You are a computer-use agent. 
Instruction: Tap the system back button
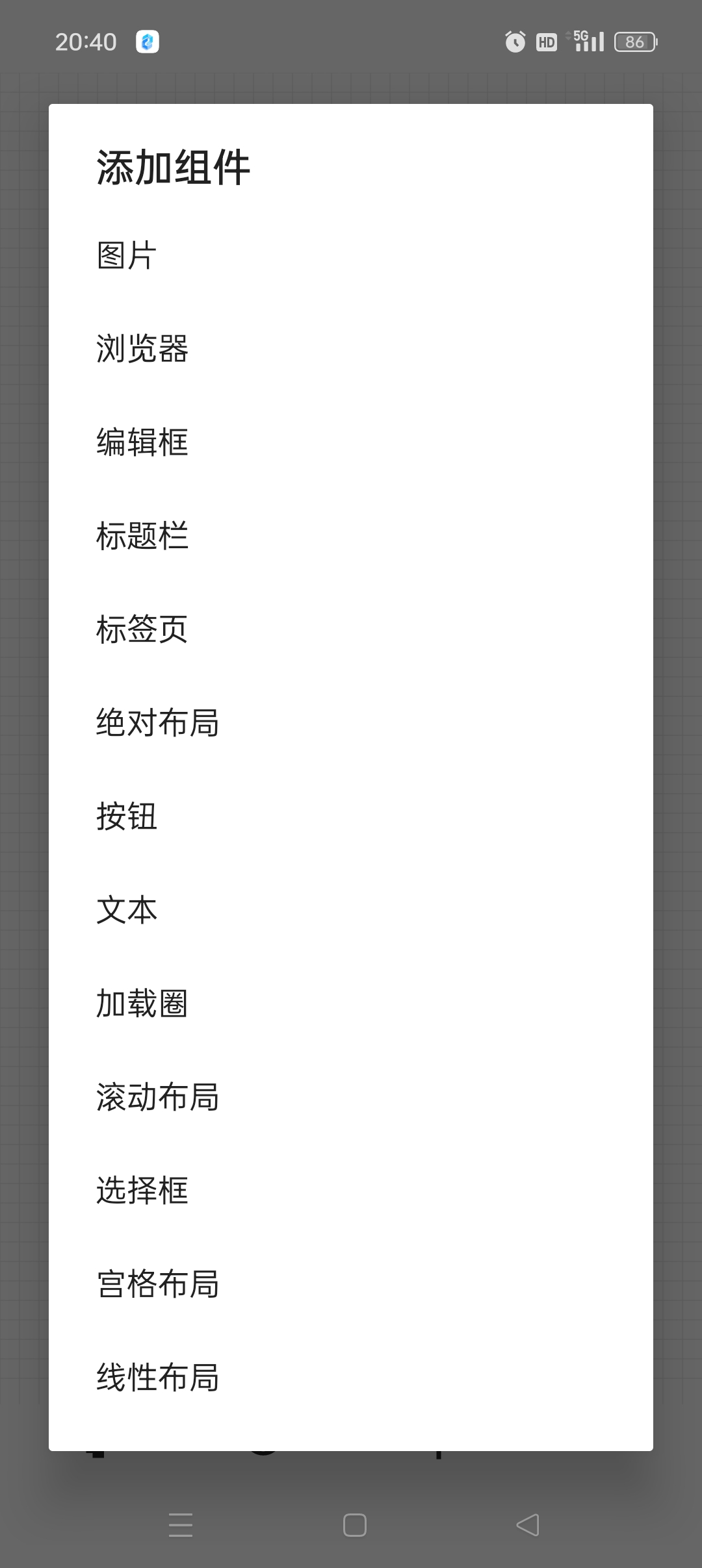tap(527, 1524)
